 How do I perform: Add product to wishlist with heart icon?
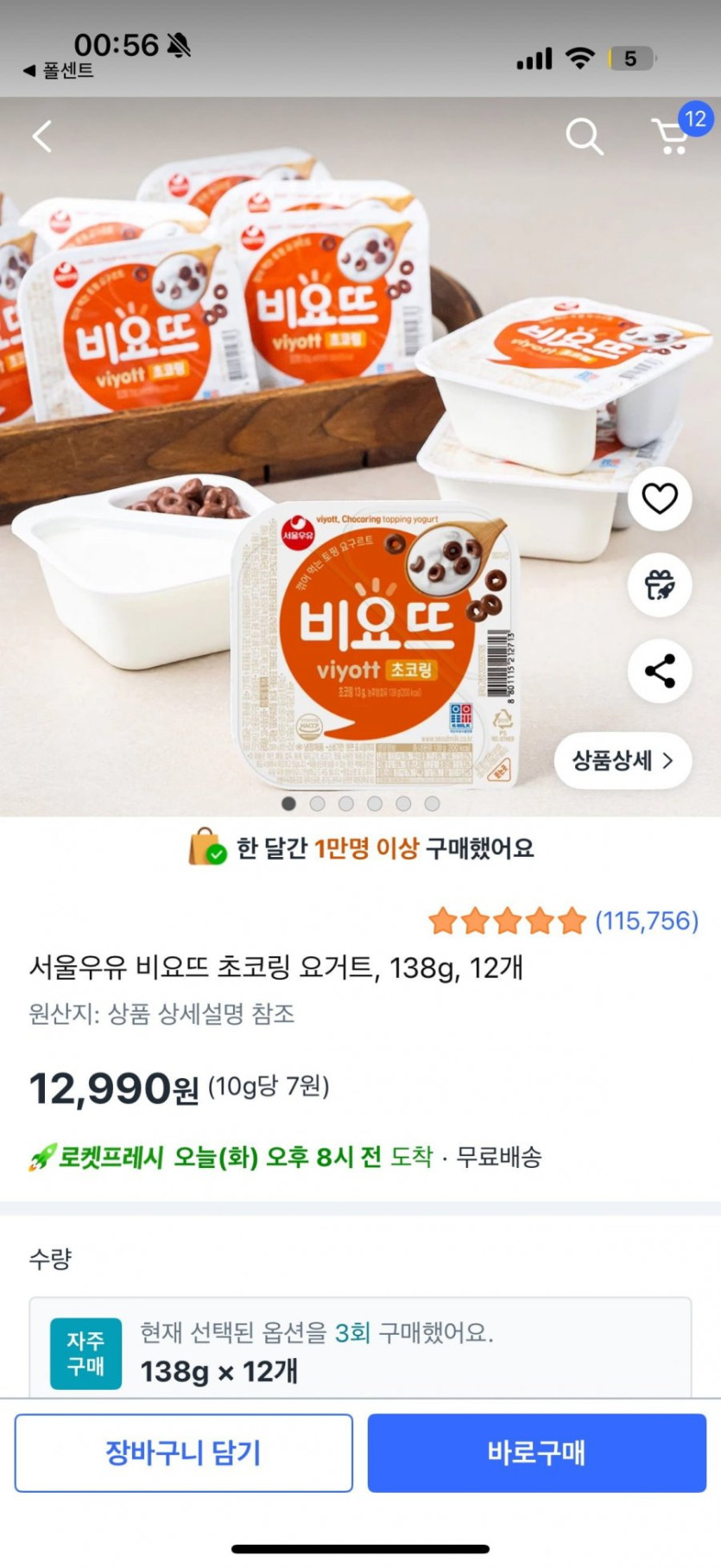[x=660, y=498]
